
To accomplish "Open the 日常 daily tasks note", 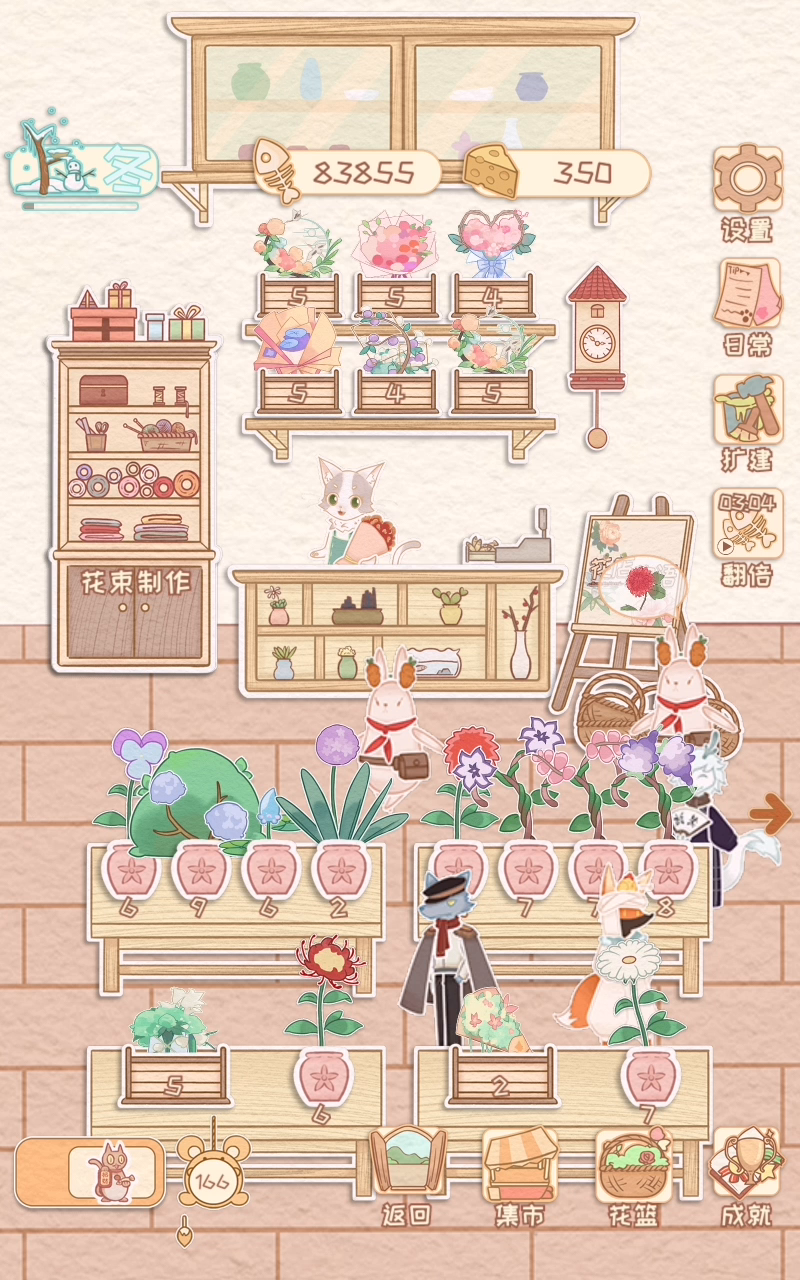I will tap(747, 307).
